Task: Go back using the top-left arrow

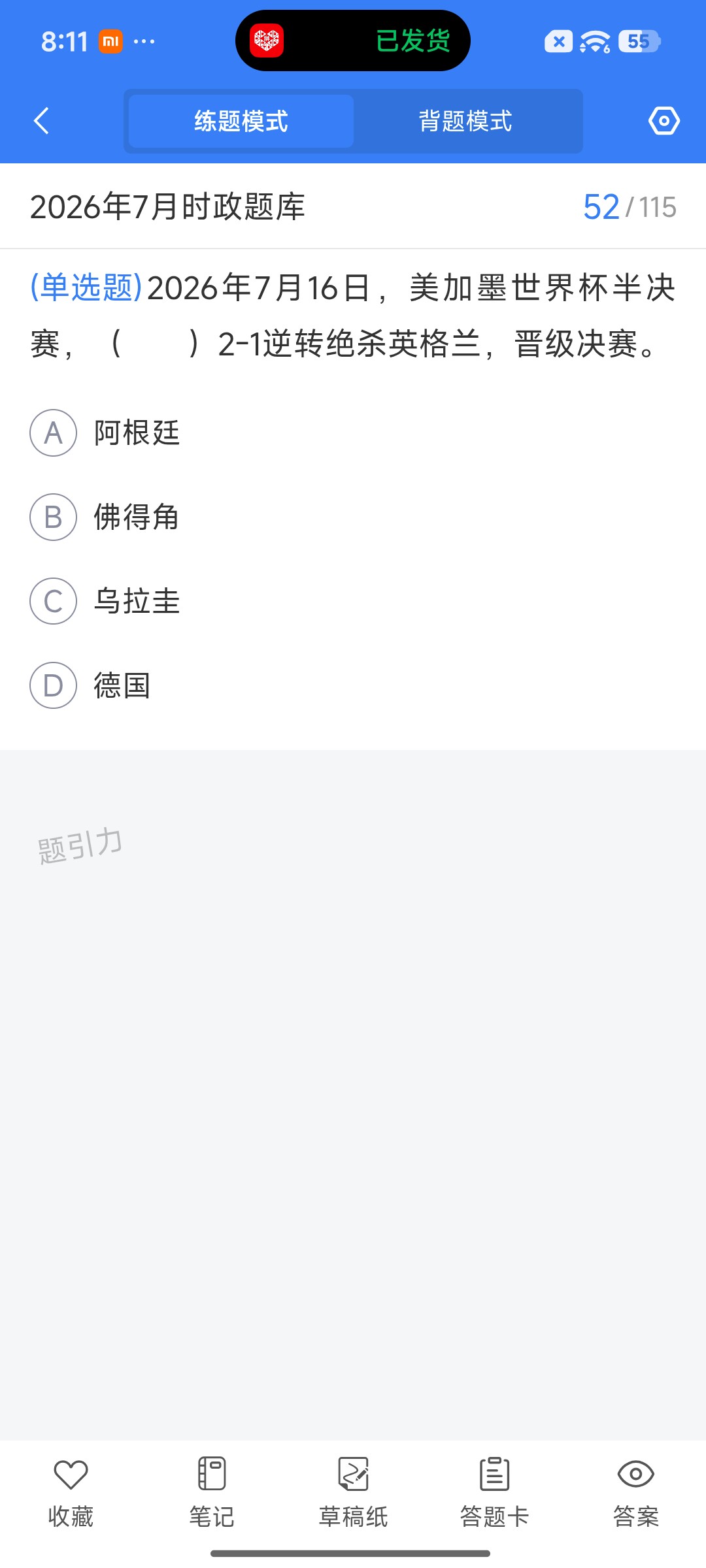Action: [41, 121]
